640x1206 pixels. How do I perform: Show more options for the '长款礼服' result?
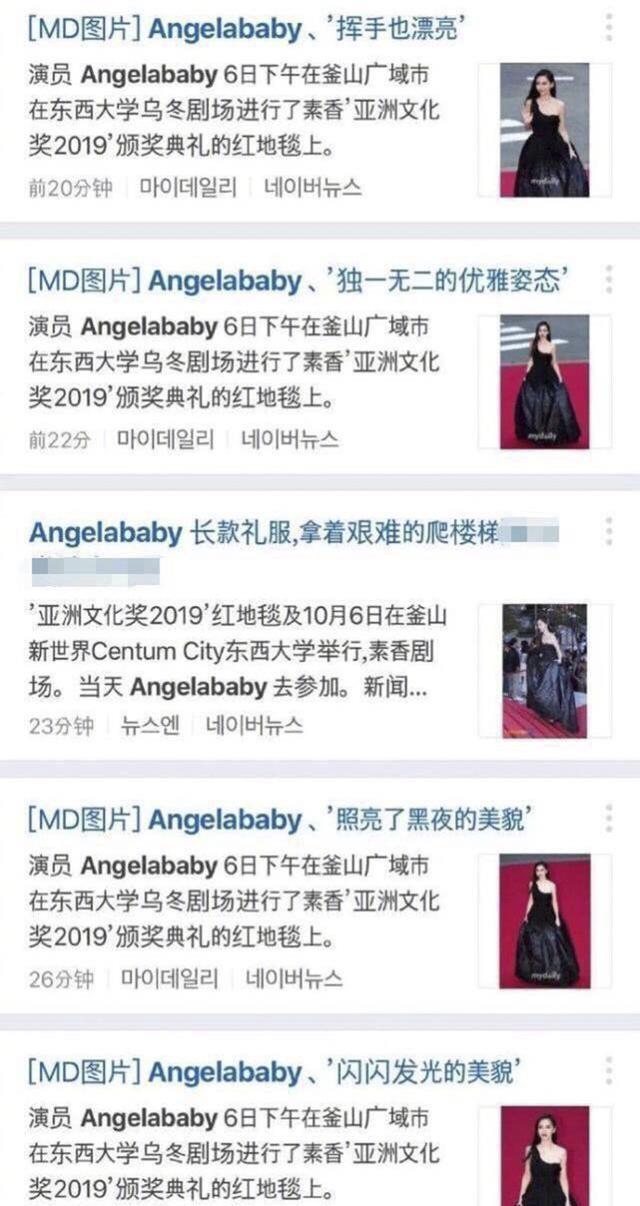610,532
